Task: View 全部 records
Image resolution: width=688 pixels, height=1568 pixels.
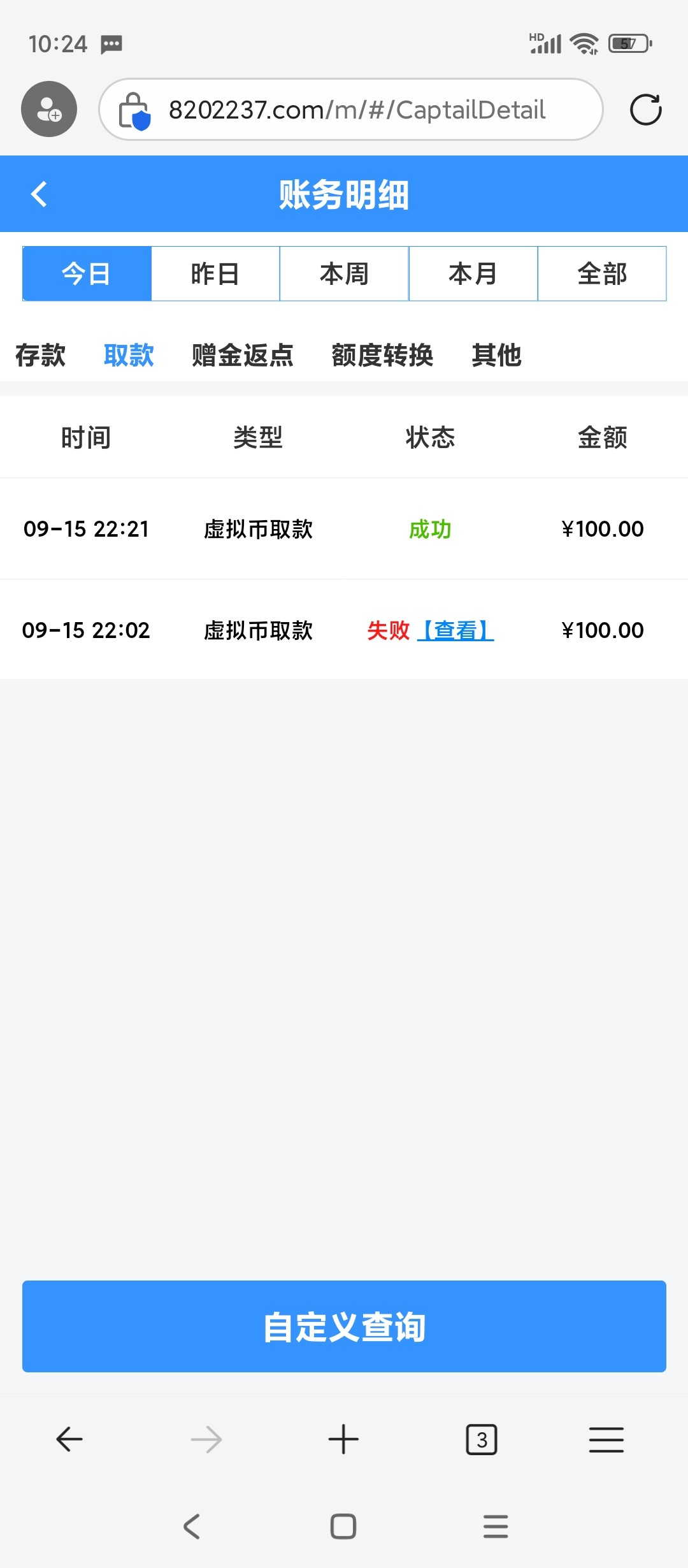Action: (602, 273)
